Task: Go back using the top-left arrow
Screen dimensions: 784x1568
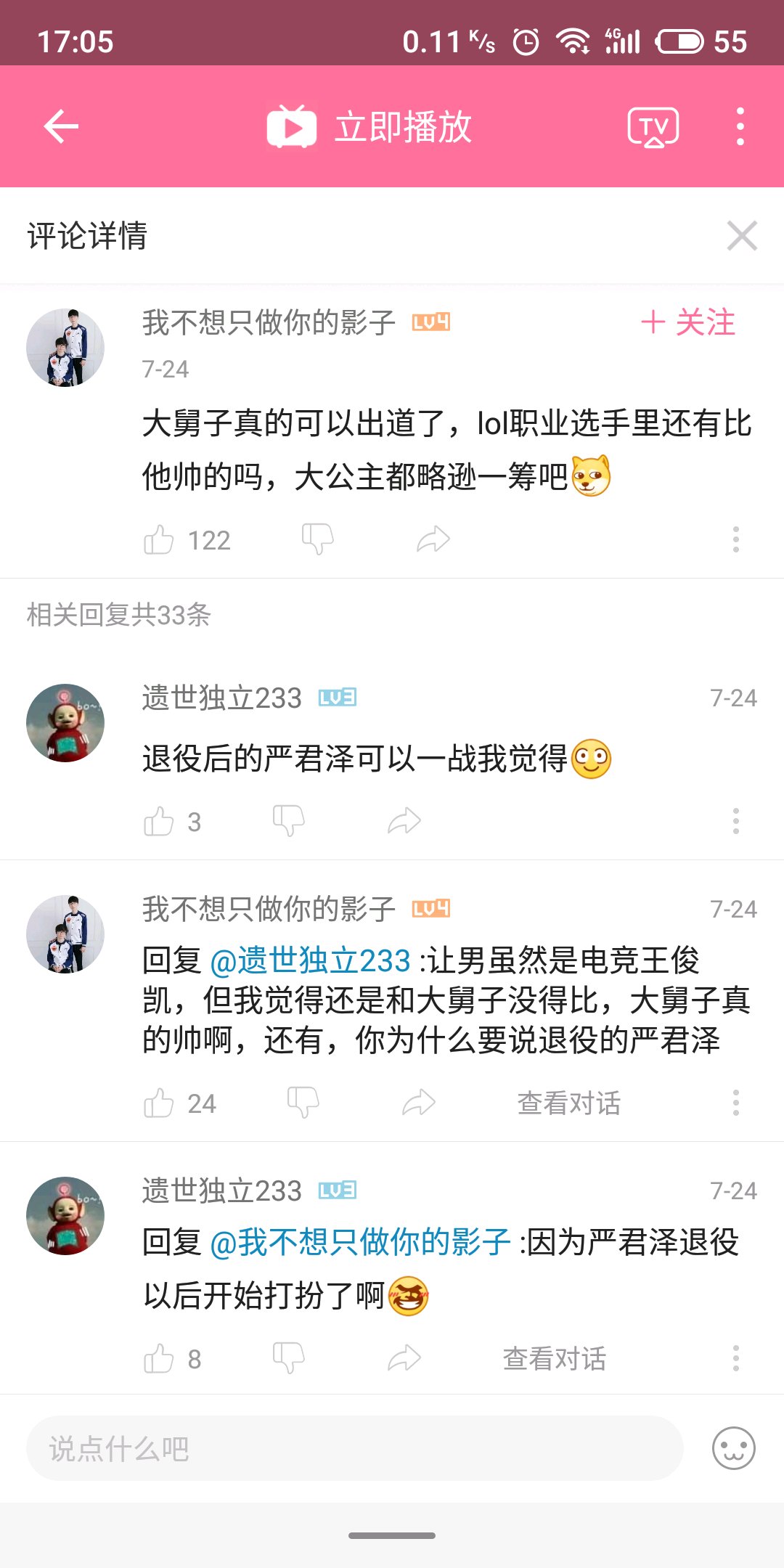Action: point(62,127)
